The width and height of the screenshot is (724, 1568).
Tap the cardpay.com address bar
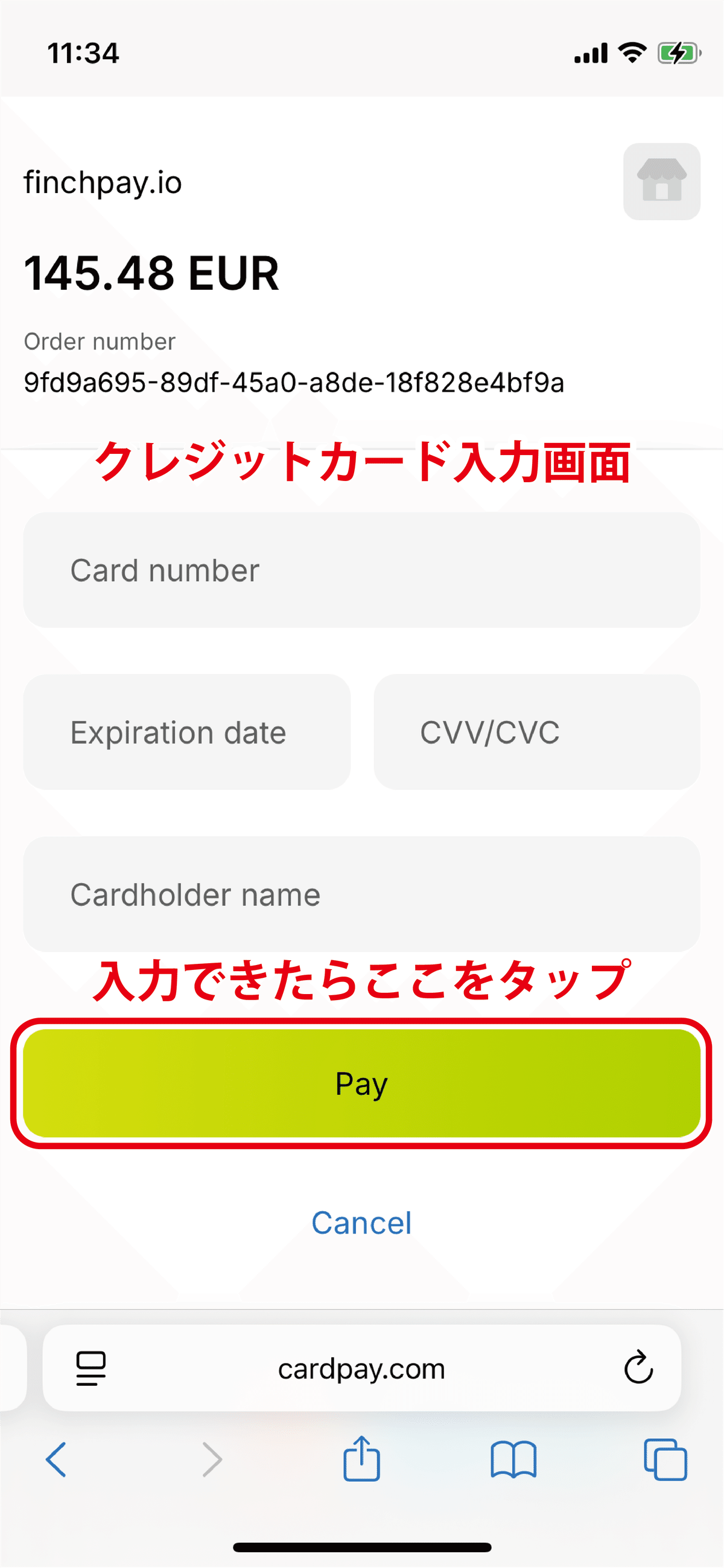[361, 1368]
